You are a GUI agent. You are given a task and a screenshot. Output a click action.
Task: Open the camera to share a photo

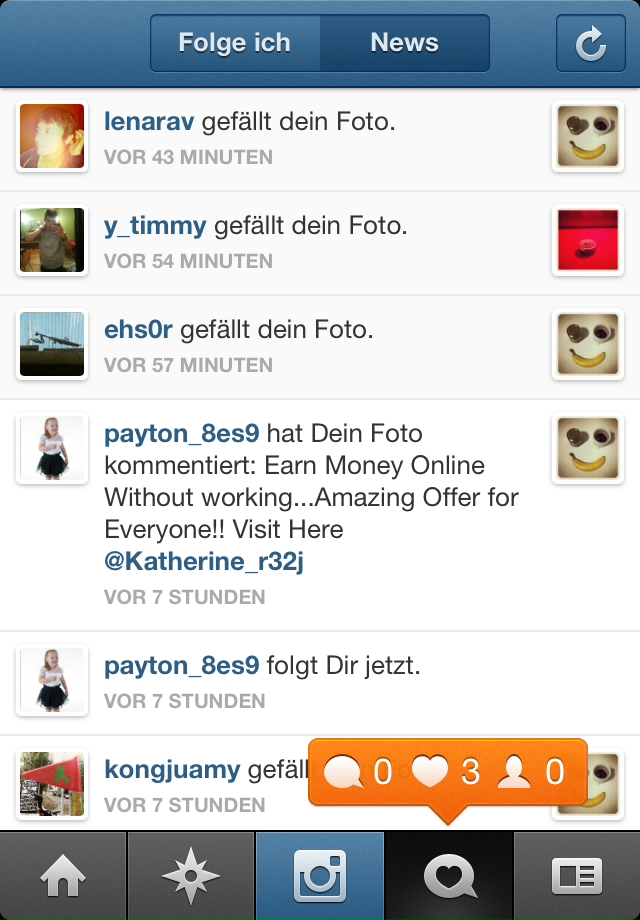pyautogui.click(x=319, y=877)
